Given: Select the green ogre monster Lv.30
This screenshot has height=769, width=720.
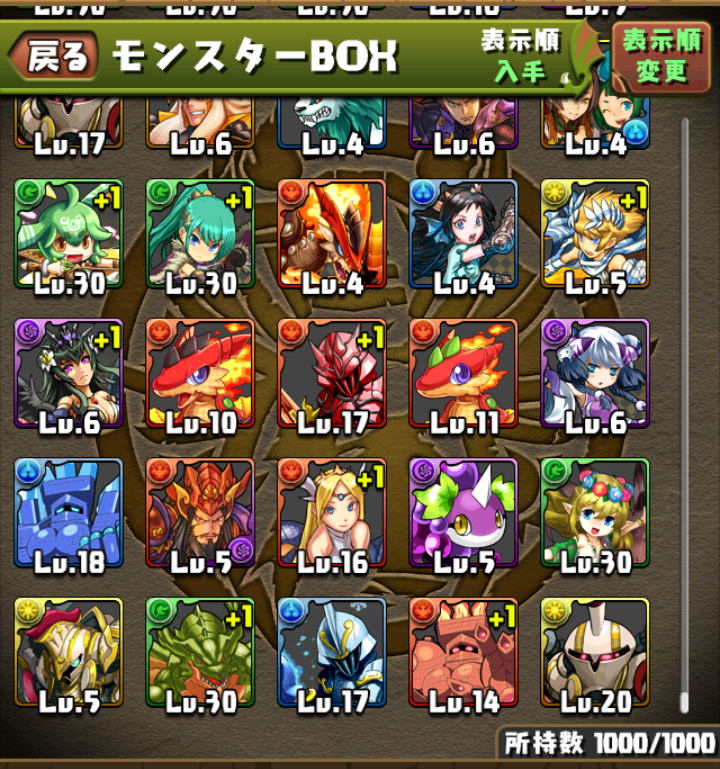Looking at the screenshot, I should pos(200,652).
